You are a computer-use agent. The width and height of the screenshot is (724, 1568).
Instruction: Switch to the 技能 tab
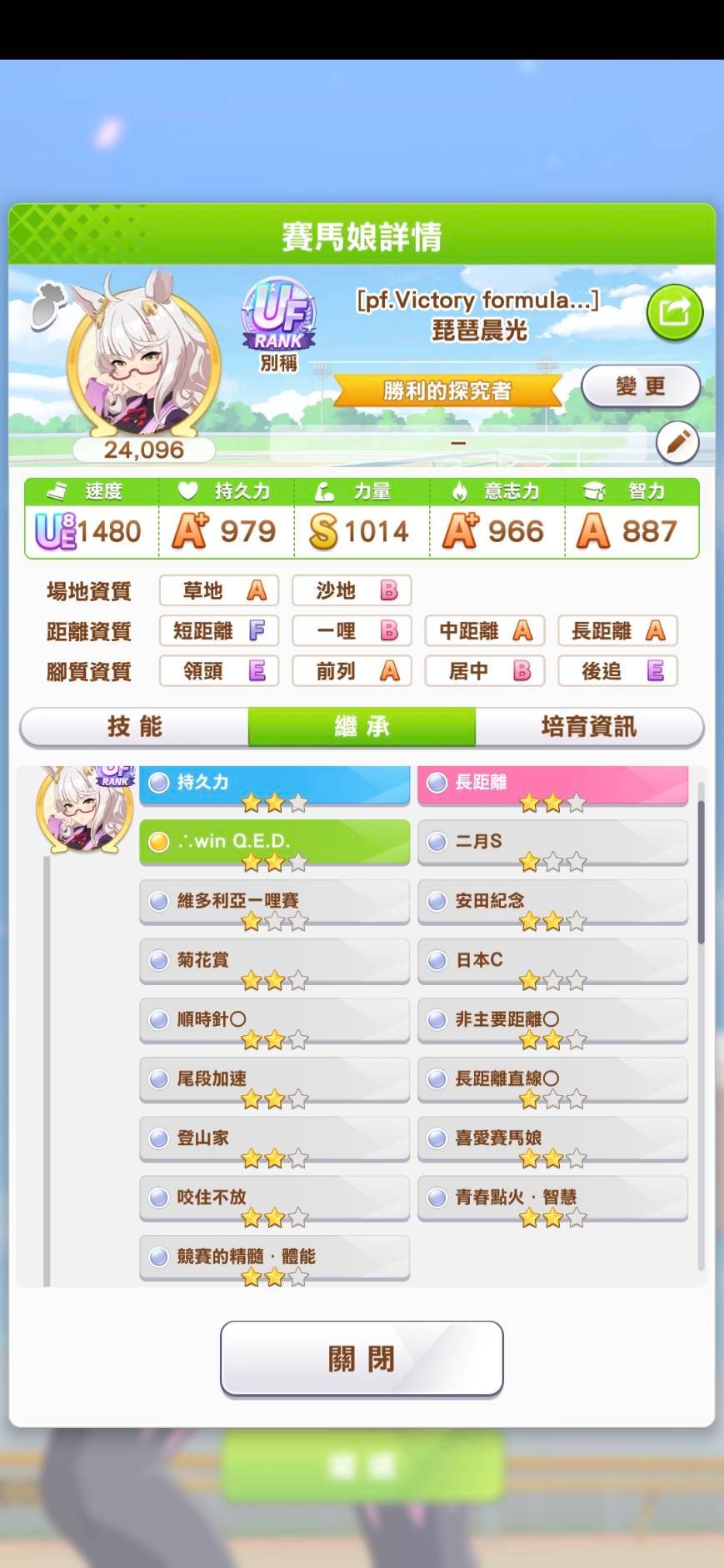[x=134, y=727]
